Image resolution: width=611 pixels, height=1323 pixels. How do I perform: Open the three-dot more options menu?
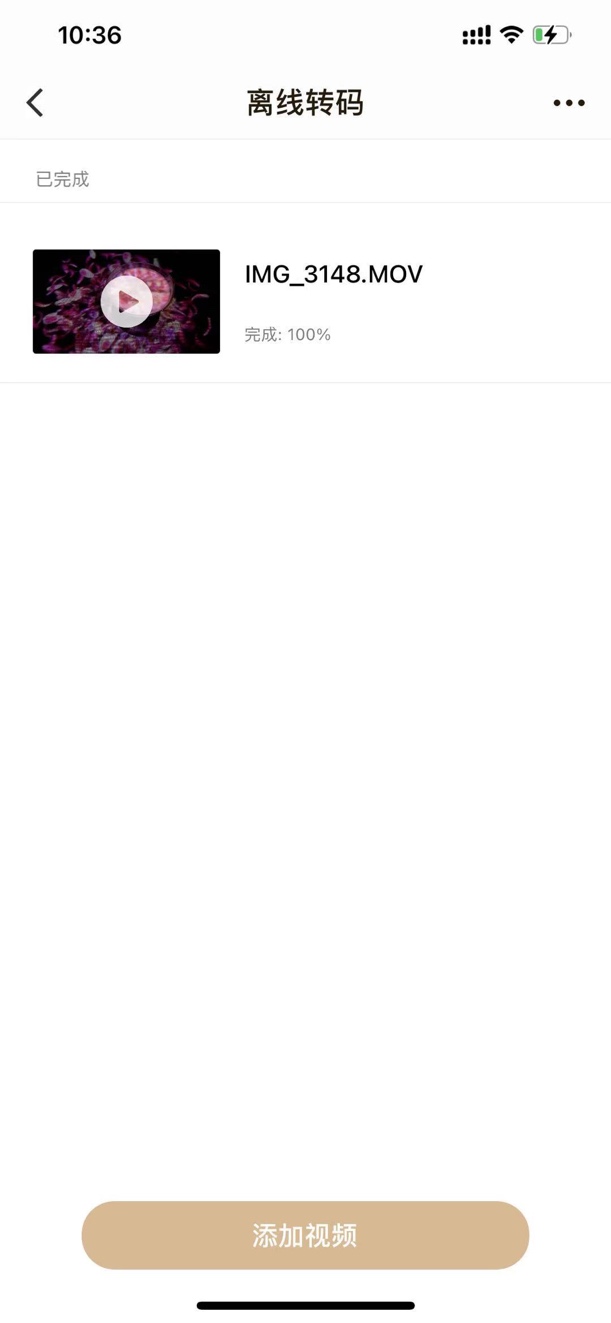point(568,103)
